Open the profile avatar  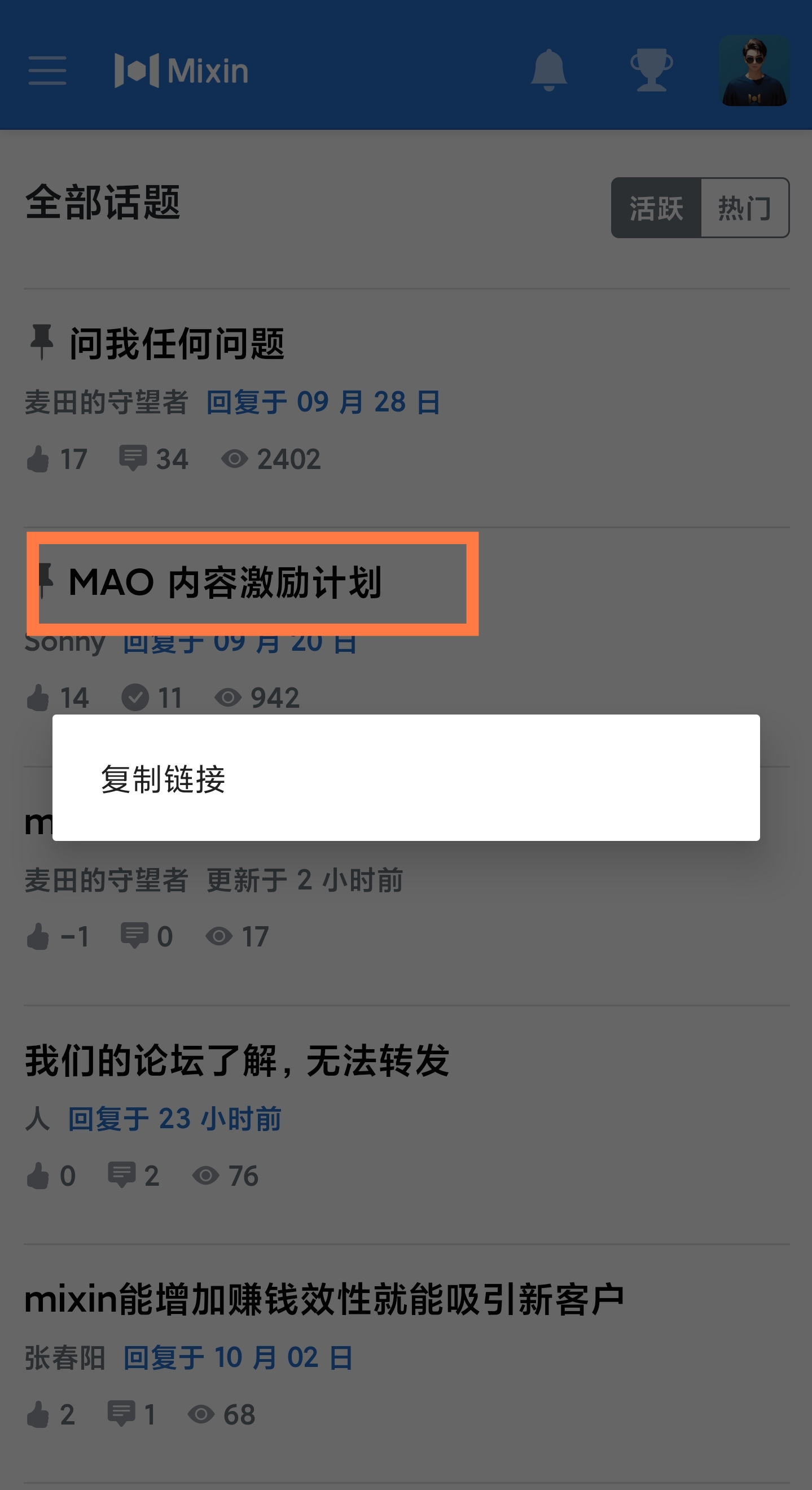point(753,71)
